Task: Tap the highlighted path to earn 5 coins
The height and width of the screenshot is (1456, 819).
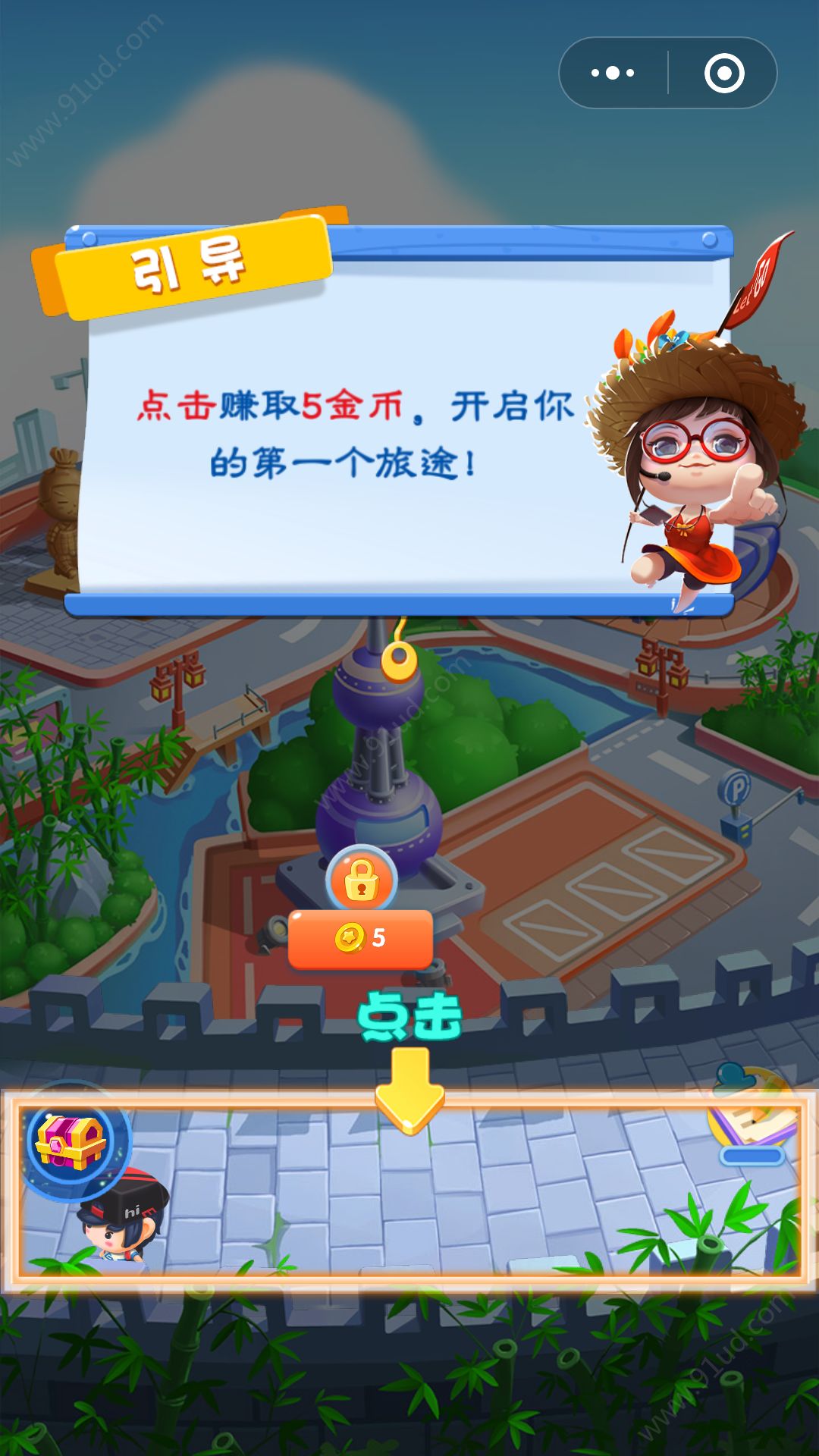Action: pyautogui.click(x=409, y=1191)
